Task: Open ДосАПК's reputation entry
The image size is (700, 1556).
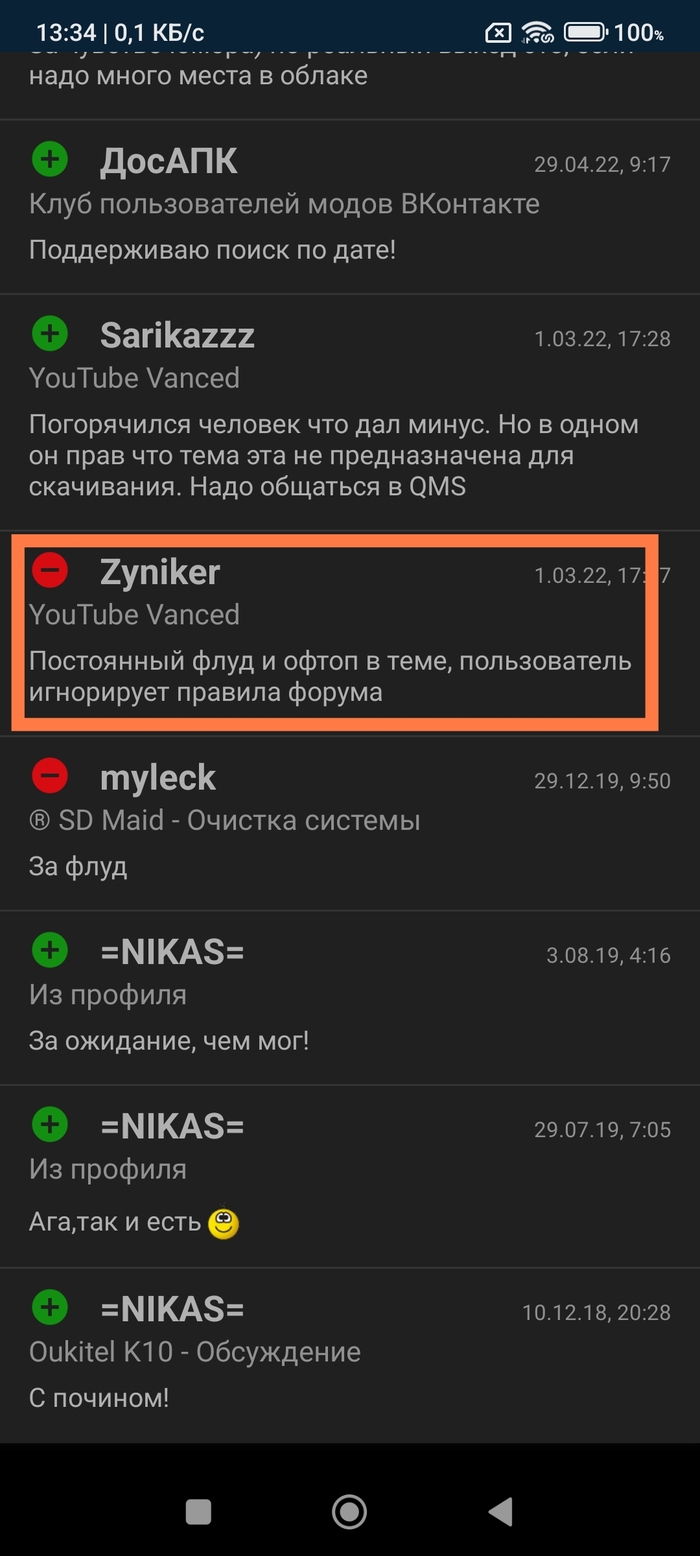Action: [349, 206]
